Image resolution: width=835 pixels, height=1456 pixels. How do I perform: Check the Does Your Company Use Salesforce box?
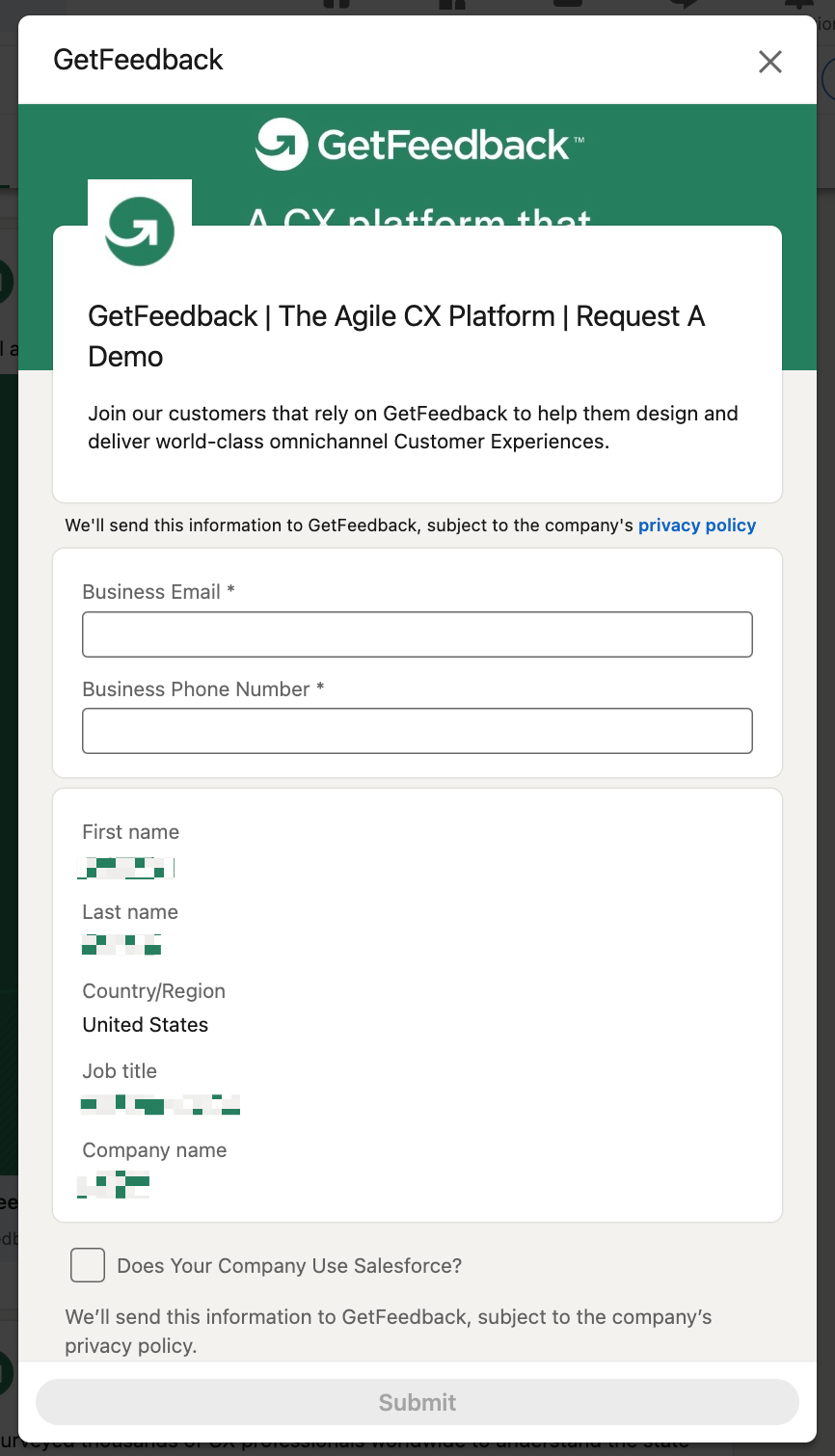tap(88, 1265)
